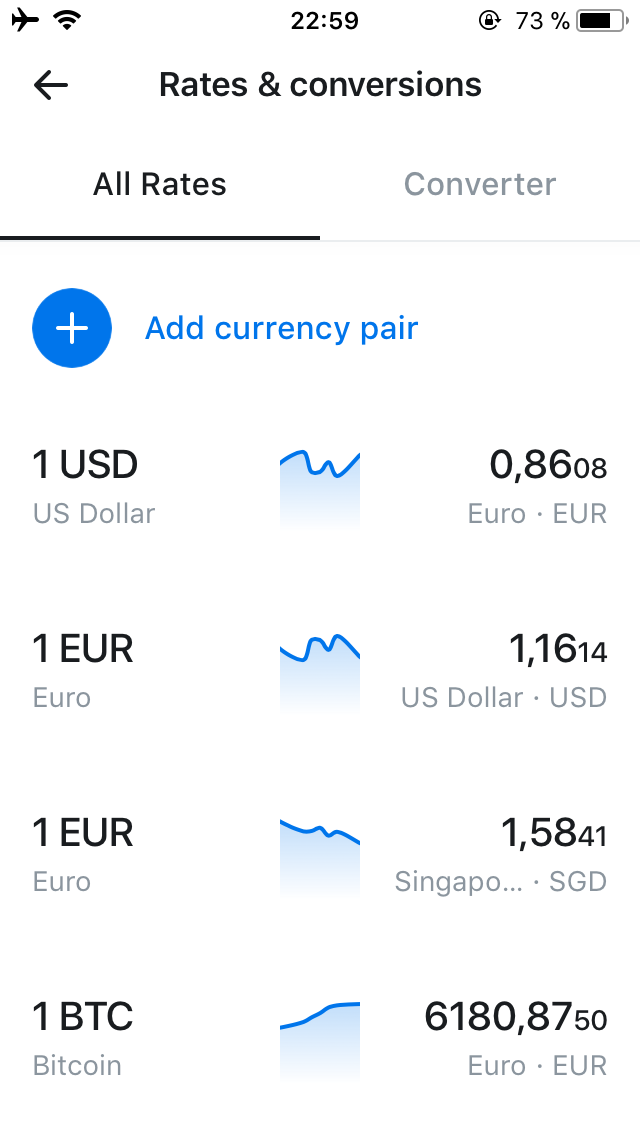Image resolution: width=640 pixels, height=1136 pixels.
Task: Switch to the Converter tab
Action: click(x=480, y=185)
